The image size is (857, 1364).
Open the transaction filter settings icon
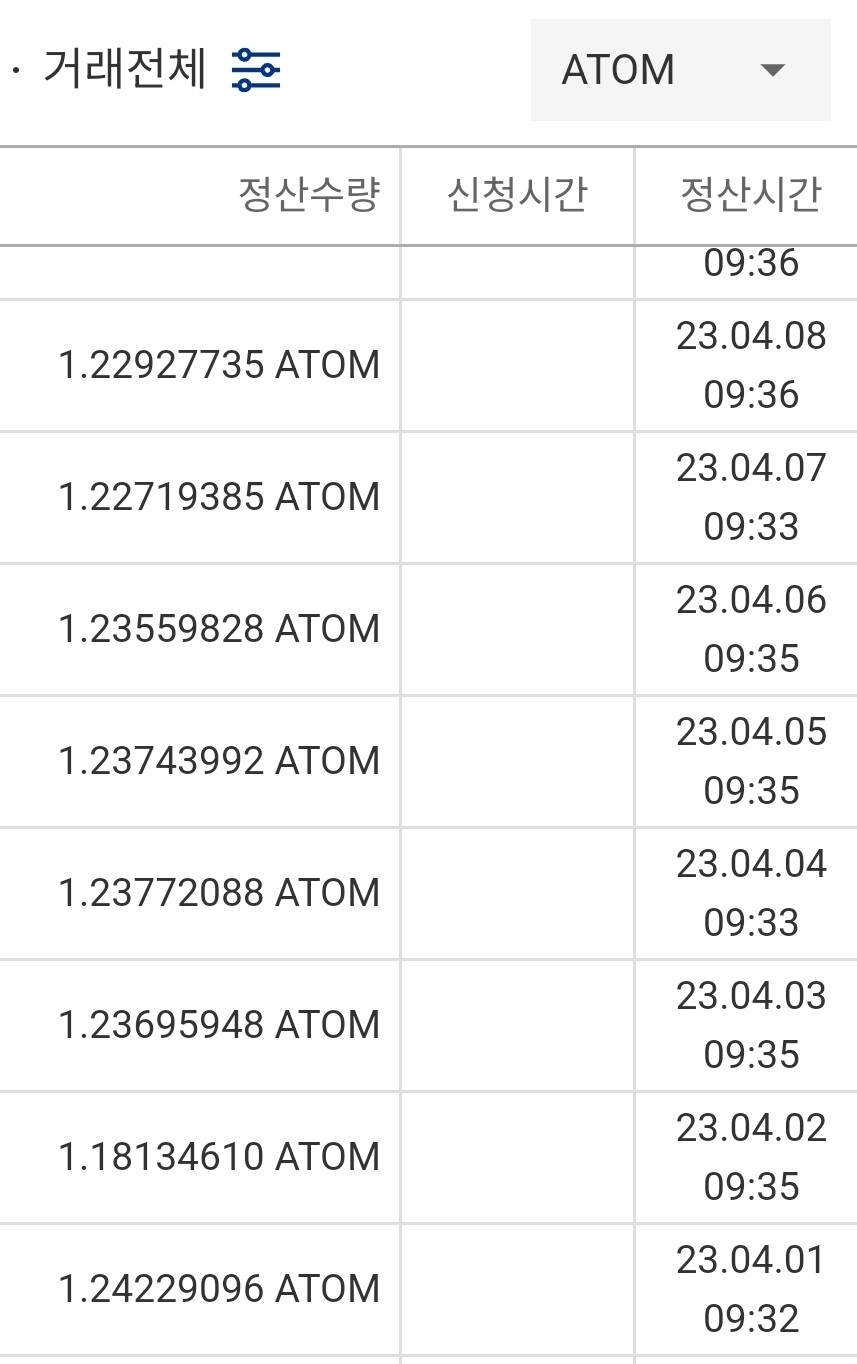click(256, 70)
